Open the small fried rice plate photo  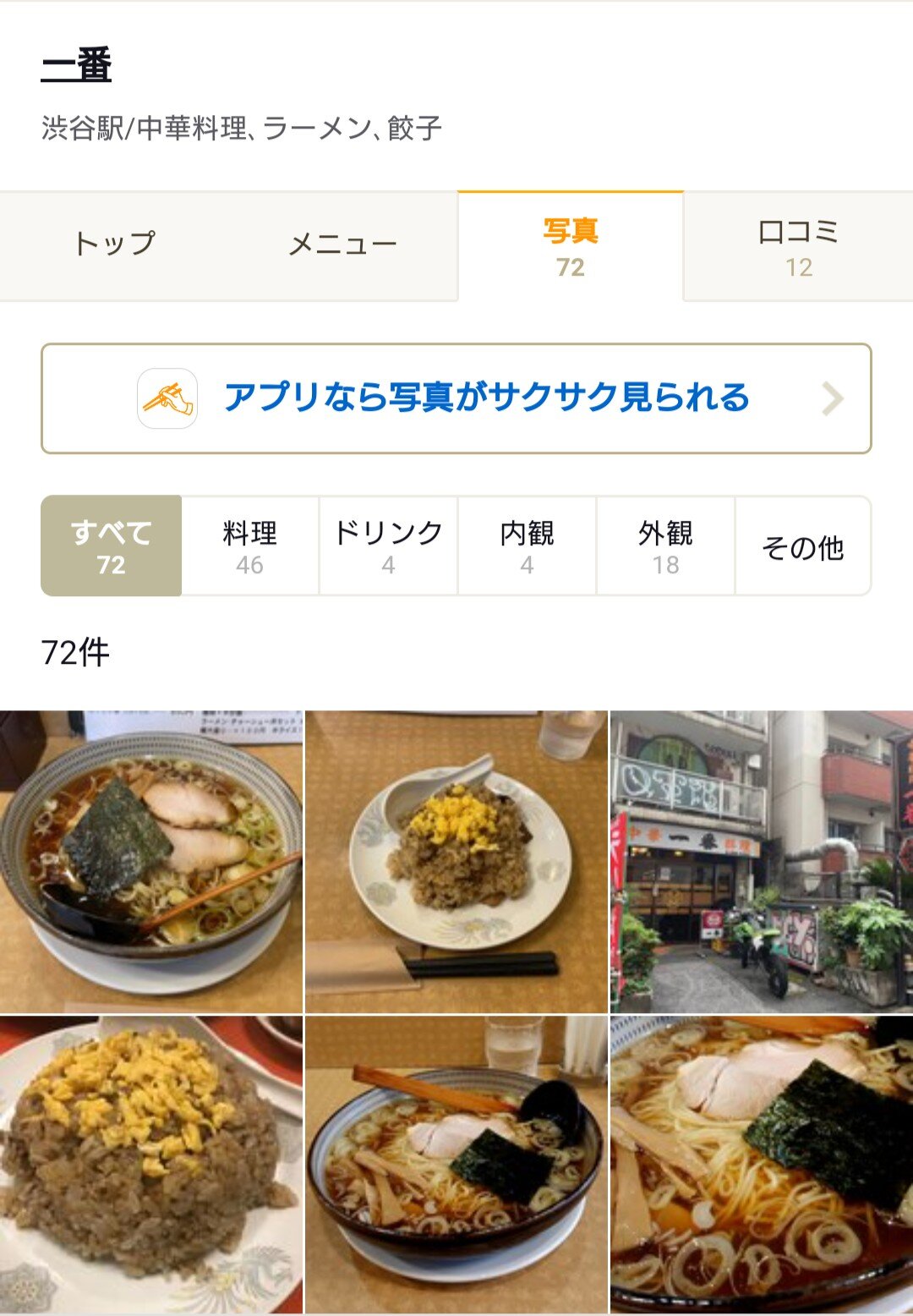tap(456, 862)
